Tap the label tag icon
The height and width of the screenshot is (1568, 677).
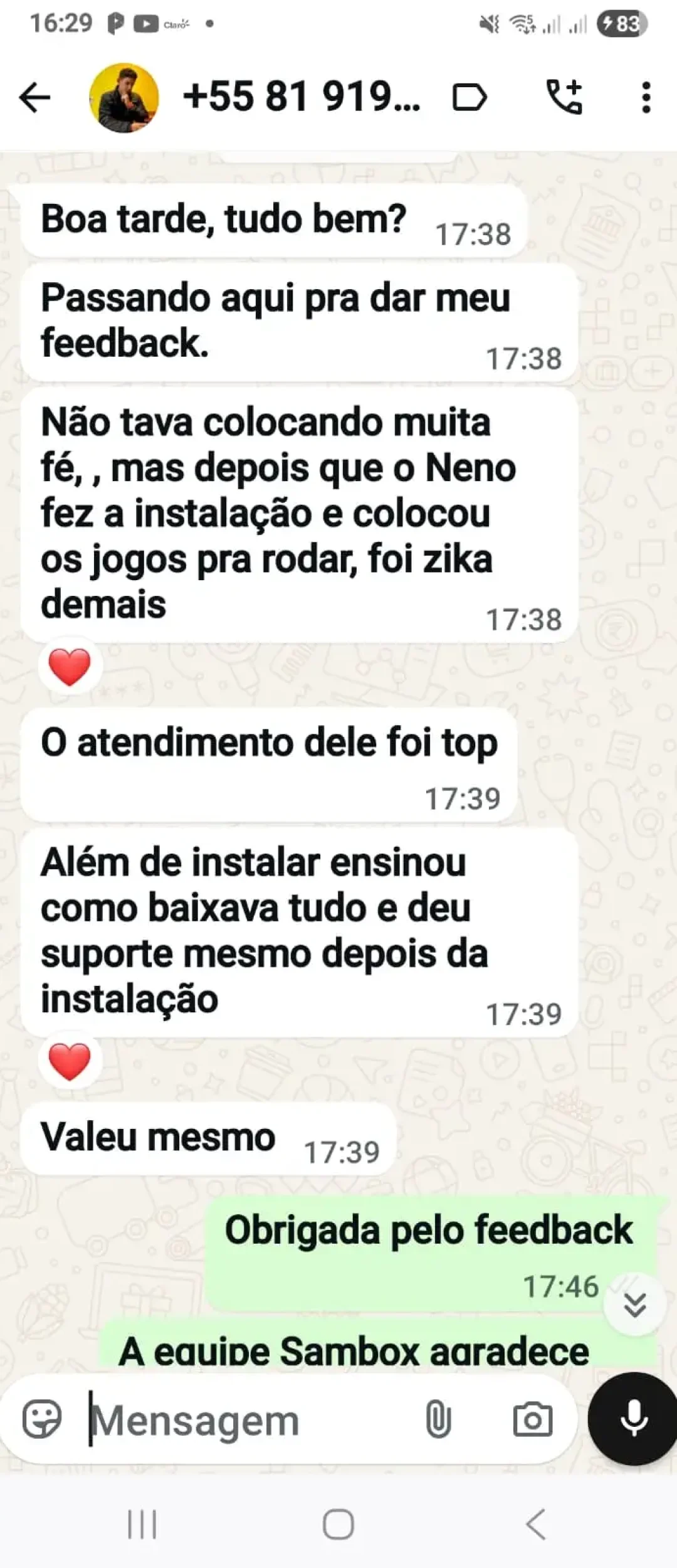pos(470,98)
